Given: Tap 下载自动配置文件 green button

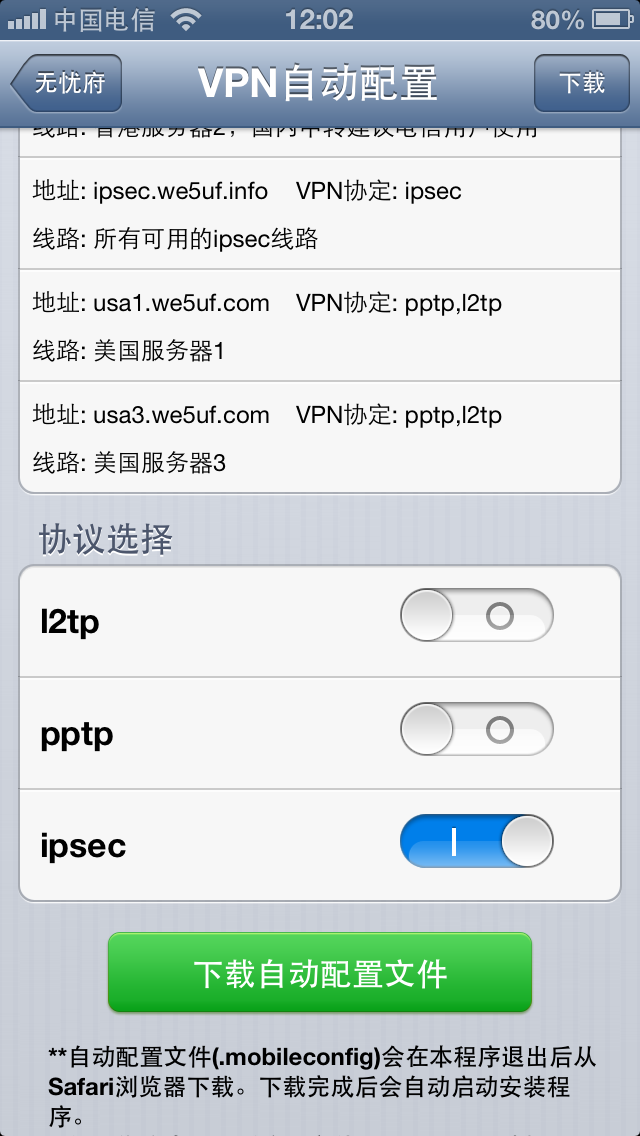Looking at the screenshot, I should coord(320,973).
